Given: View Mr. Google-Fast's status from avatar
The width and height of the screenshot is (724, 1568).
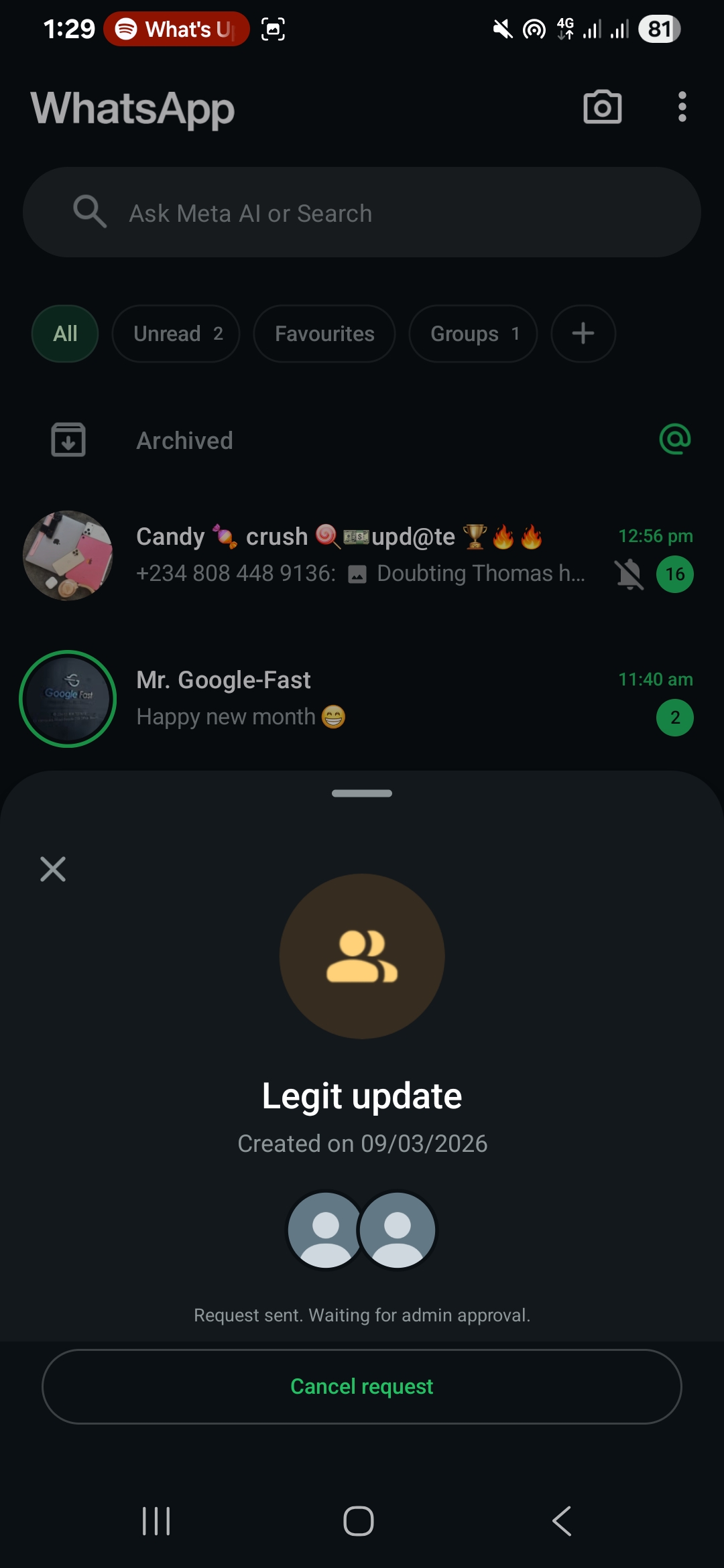Looking at the screenshot, I should 68,699.
